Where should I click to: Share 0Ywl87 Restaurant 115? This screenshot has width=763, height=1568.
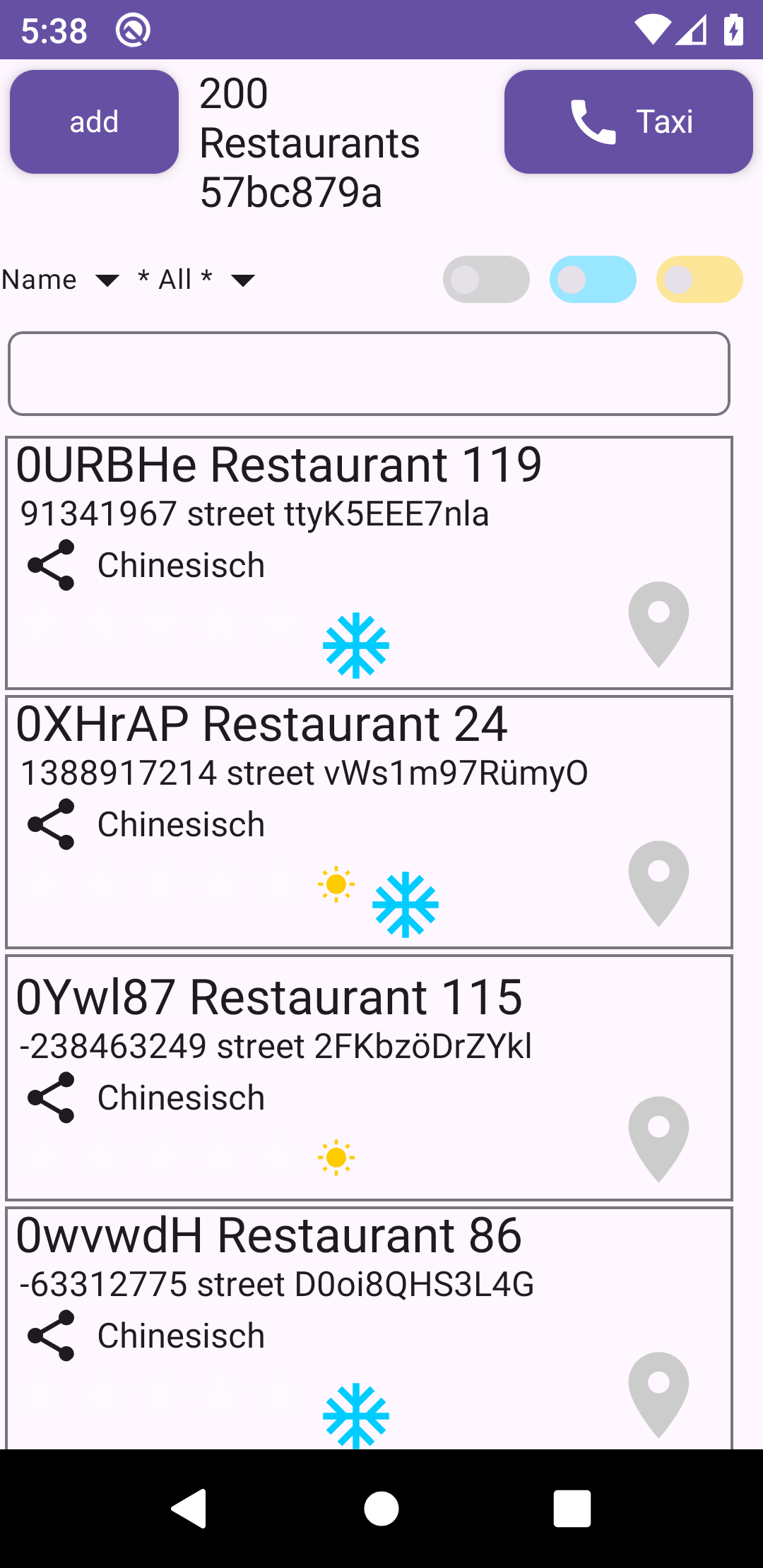pyautogui.click(x=51, y=1098)
